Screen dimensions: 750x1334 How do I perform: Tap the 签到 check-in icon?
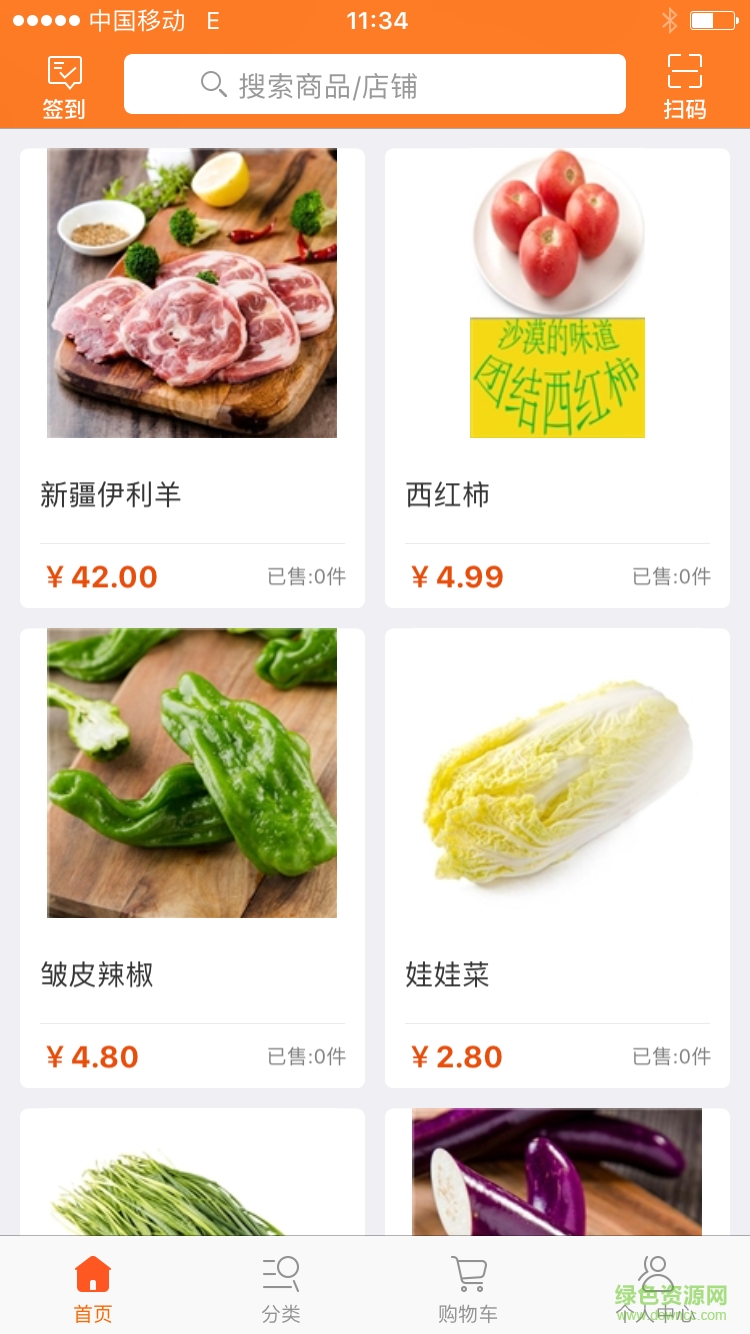pos(64,86)
